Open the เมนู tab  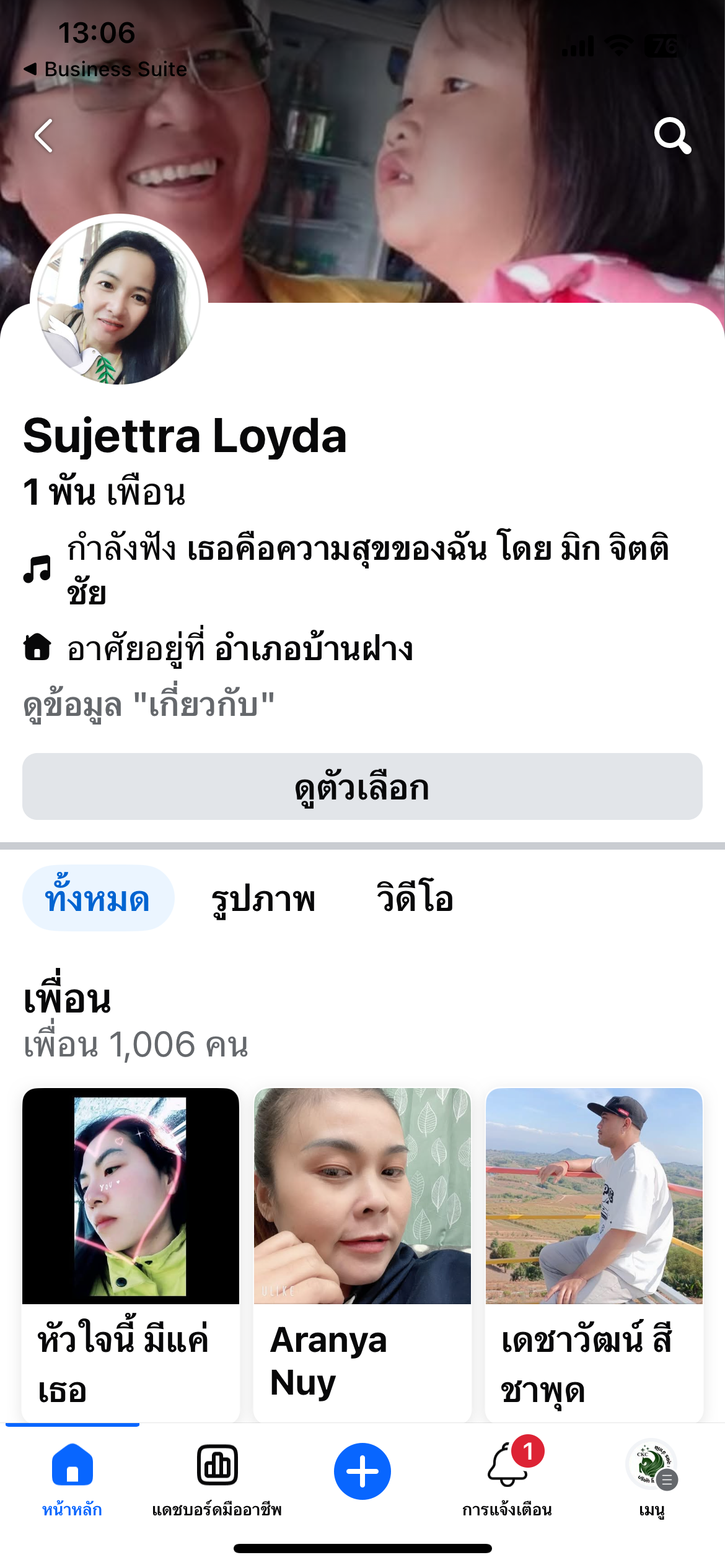pos(652,1478)
